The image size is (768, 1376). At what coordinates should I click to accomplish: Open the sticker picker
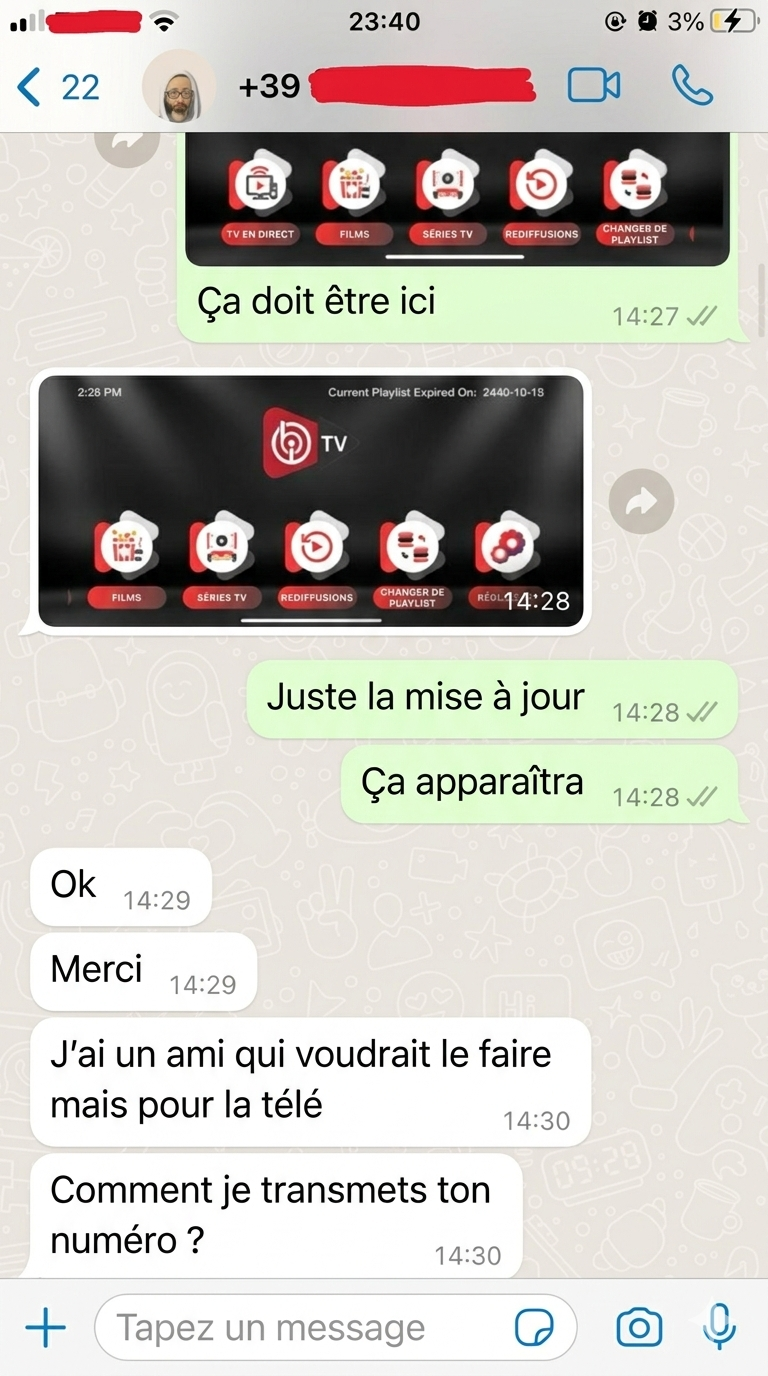pyautogui.click(x=534, y=1328)
